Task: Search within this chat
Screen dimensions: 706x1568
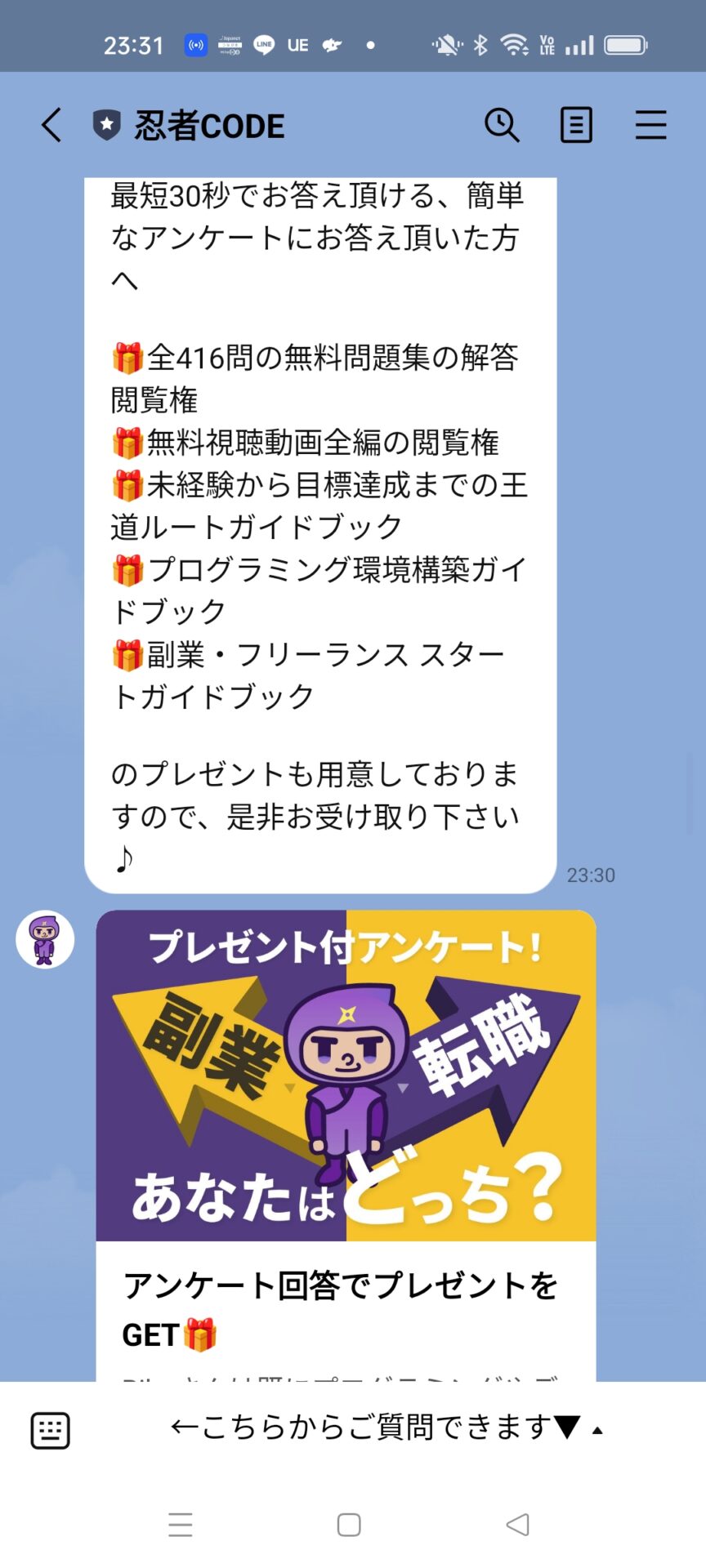Action: tap(502, 126)
